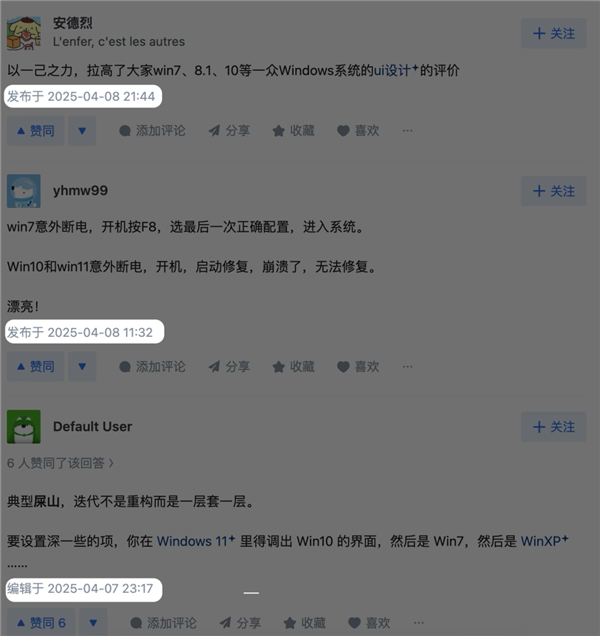
Task: Add a comment on 安德烈's answer
Action: pyautogui.click(x=152, y=130)
